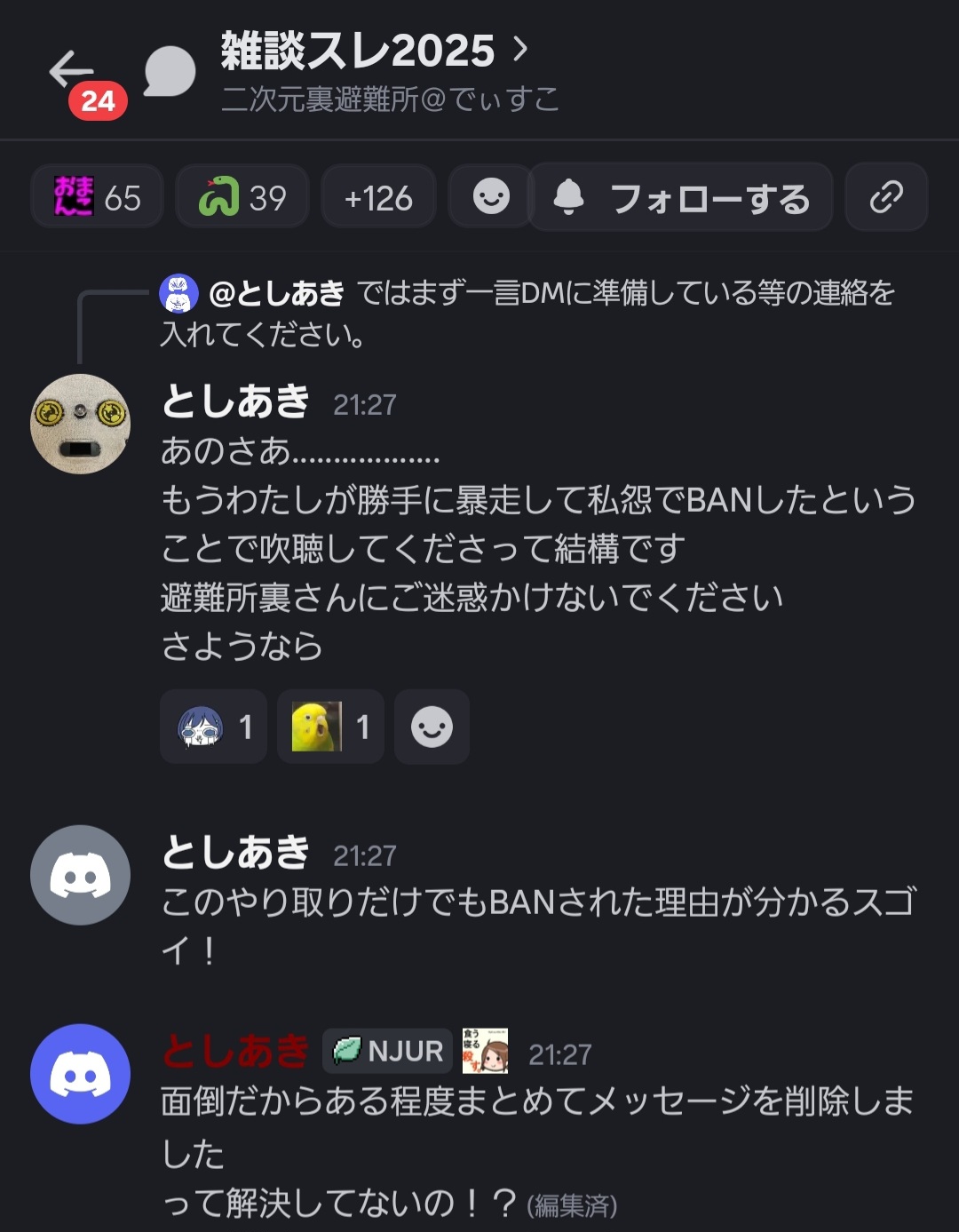Add a reaction under さようなら message
The width and height of the screenshot is (959, 1232).
[x=432, y=727]
